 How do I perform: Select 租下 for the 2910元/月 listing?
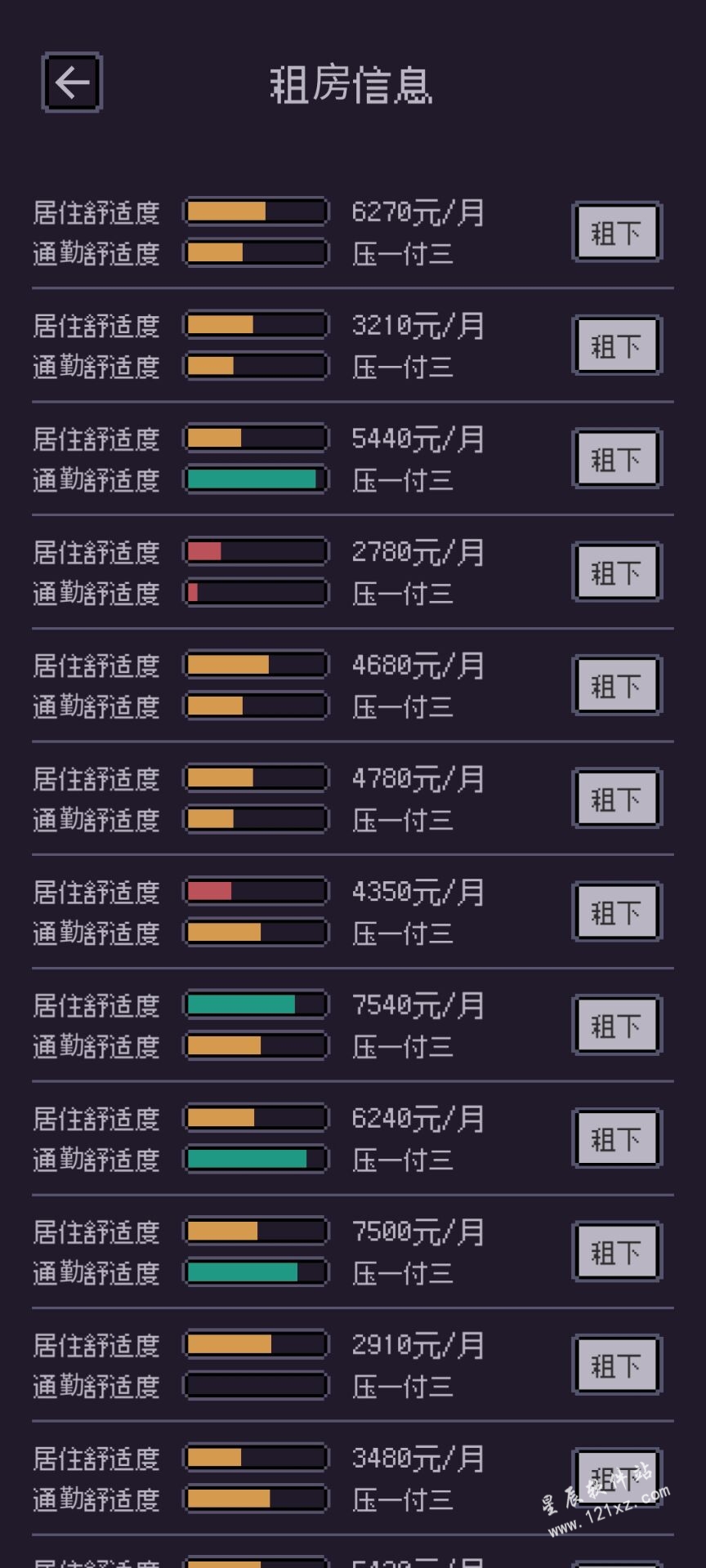coord(617,1365)
